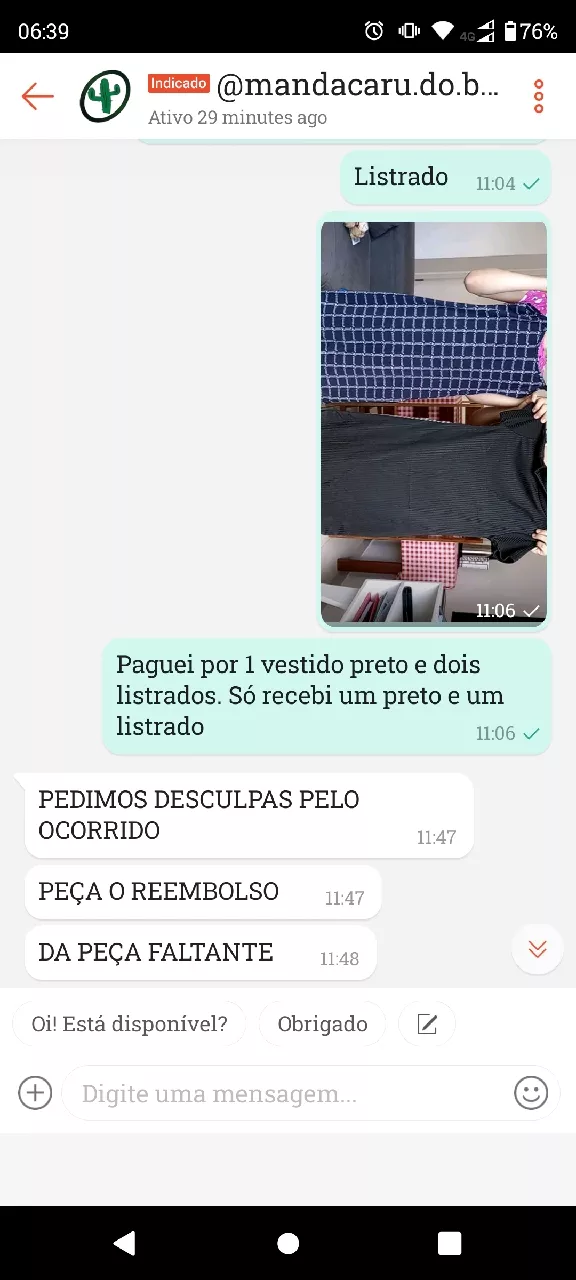Open system recent apps
The width and height of the screenshot is (576, 1280).
(x=450, y=1243)
